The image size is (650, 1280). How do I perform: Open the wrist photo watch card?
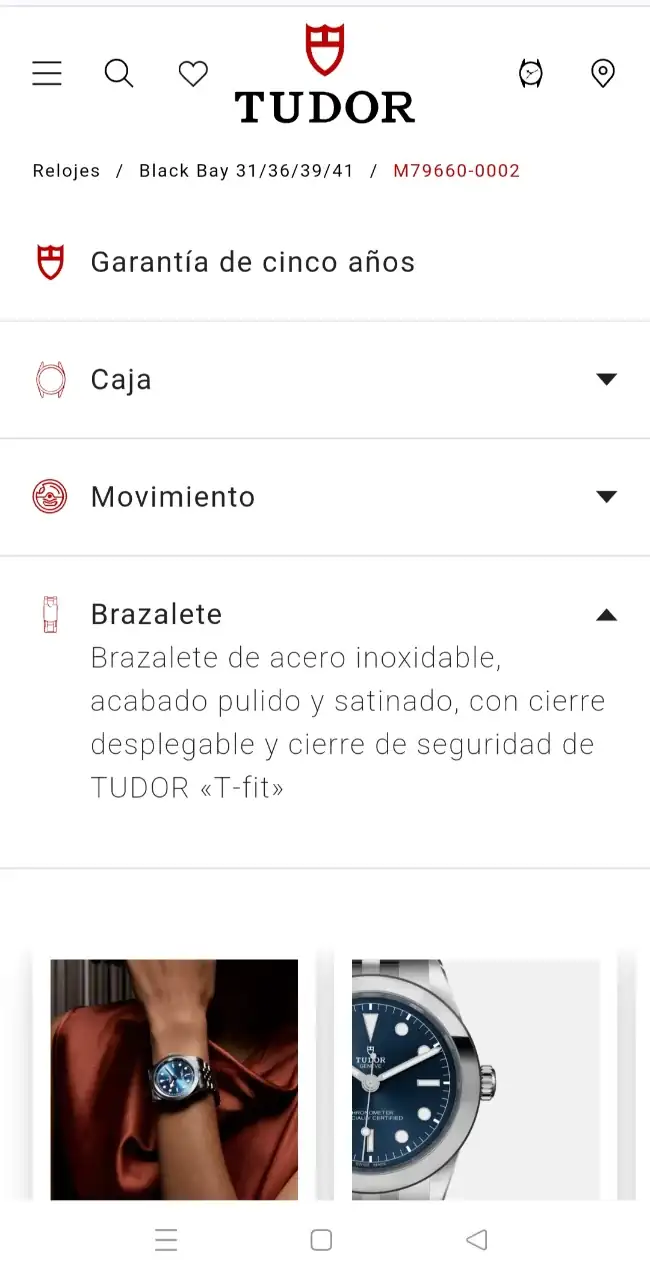[x=174, y=1078]
